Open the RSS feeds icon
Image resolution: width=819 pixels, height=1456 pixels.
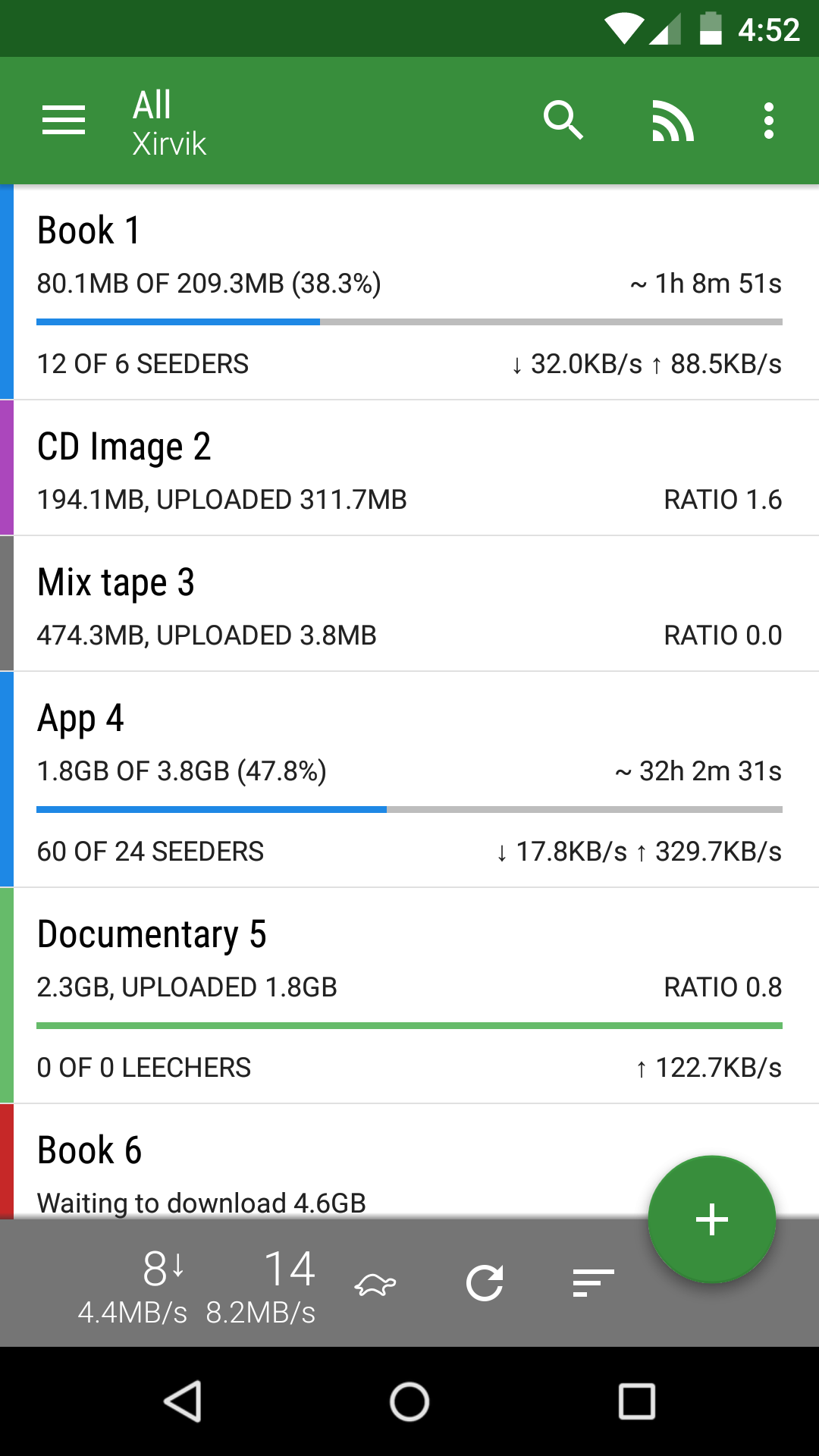(x=673, y=121)
